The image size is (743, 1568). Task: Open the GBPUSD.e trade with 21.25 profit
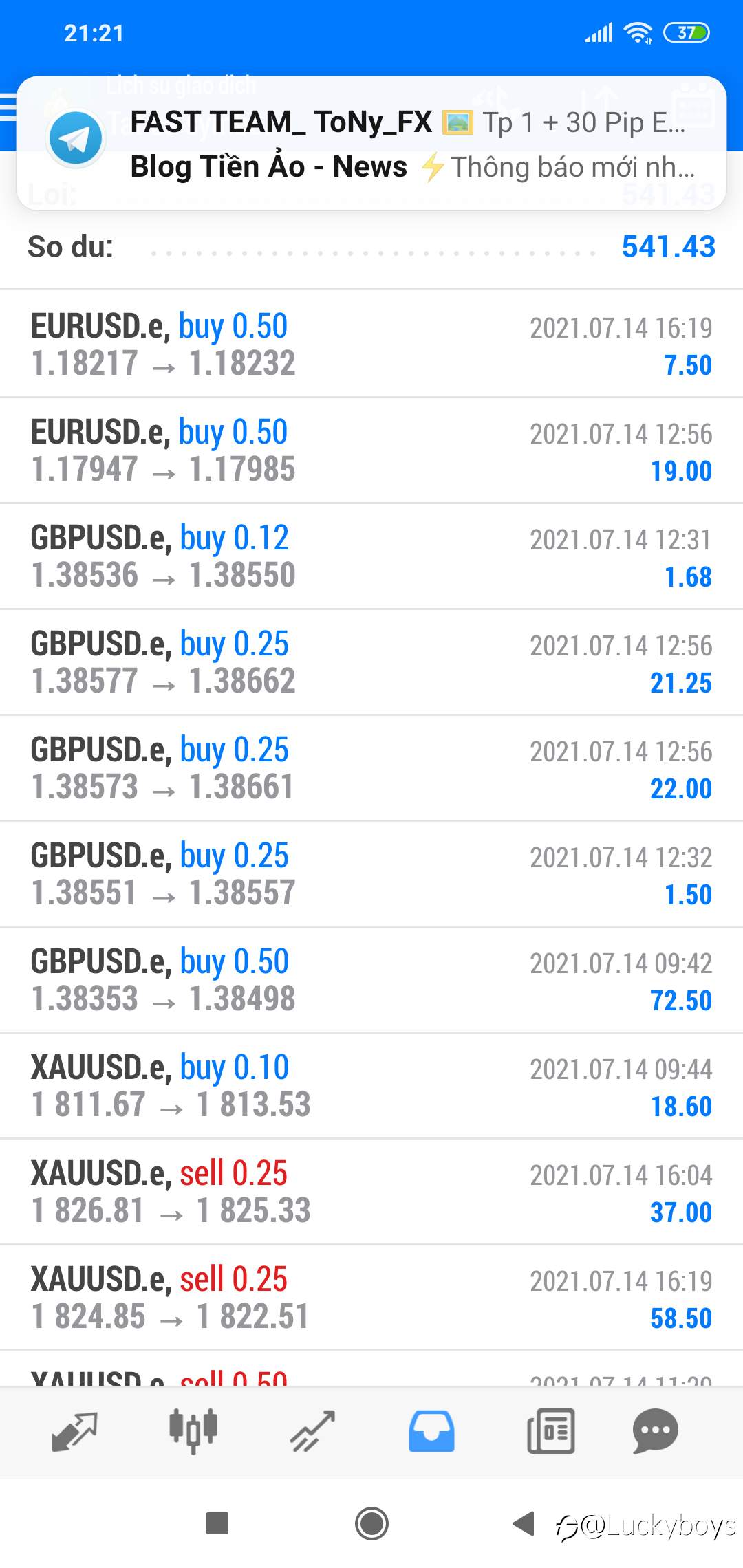tap(371, 662)
